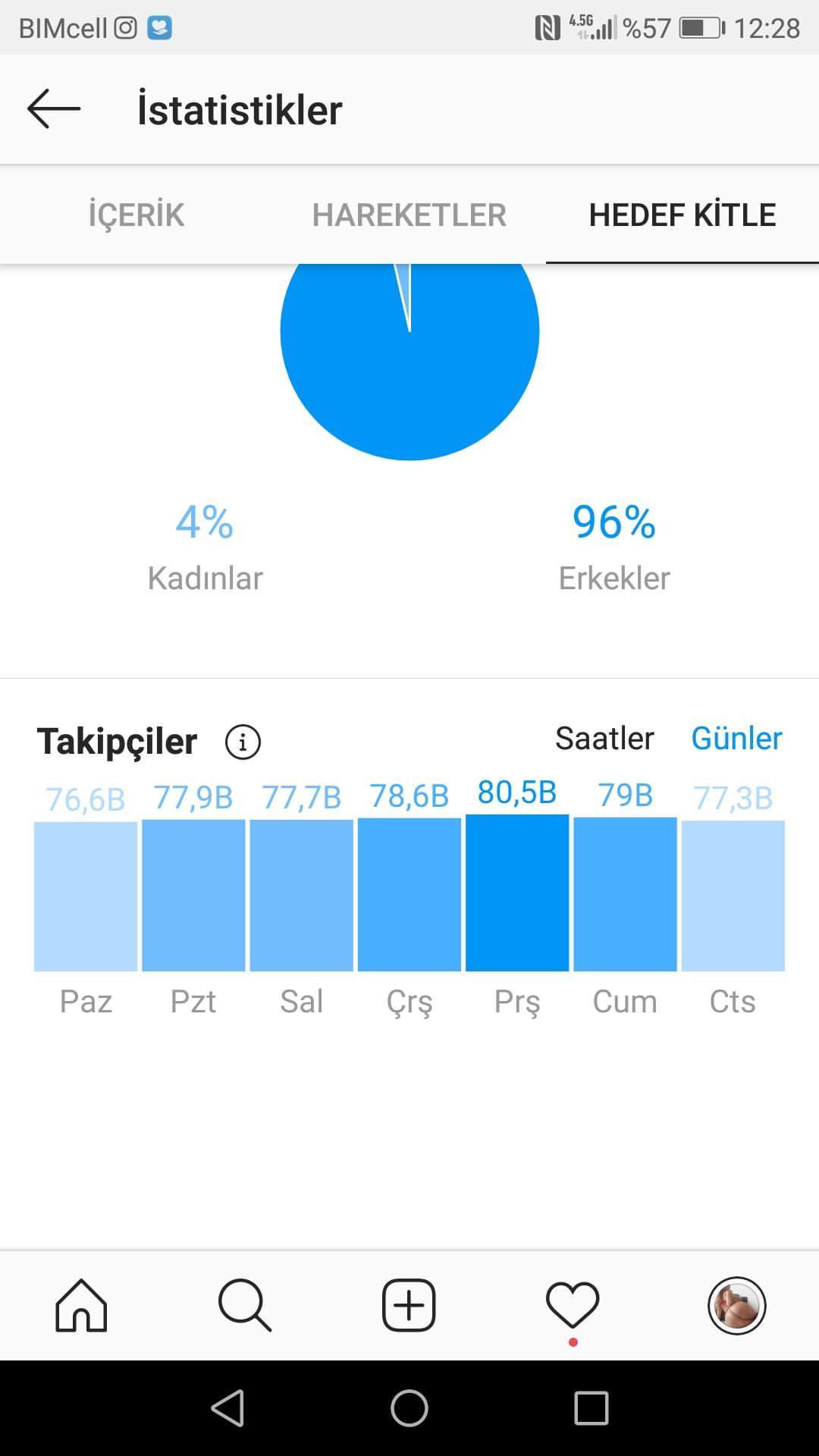Create a new post
The height and width of the screenshot is (1456, 819).
pos(409,1305)
